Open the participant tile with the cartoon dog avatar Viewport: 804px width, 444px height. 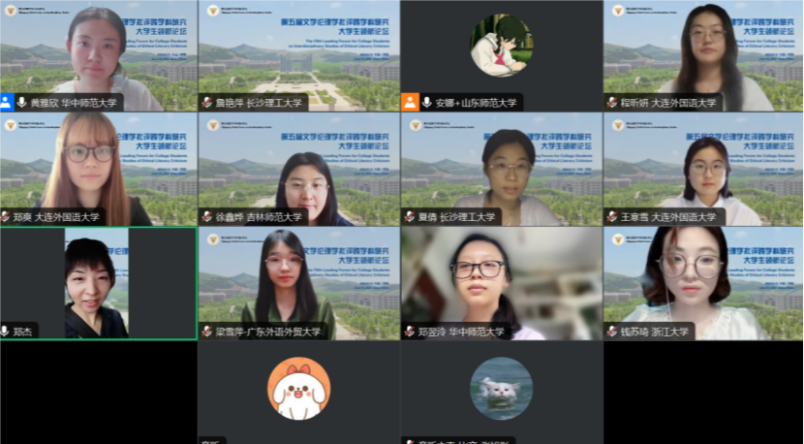point(298,390)
